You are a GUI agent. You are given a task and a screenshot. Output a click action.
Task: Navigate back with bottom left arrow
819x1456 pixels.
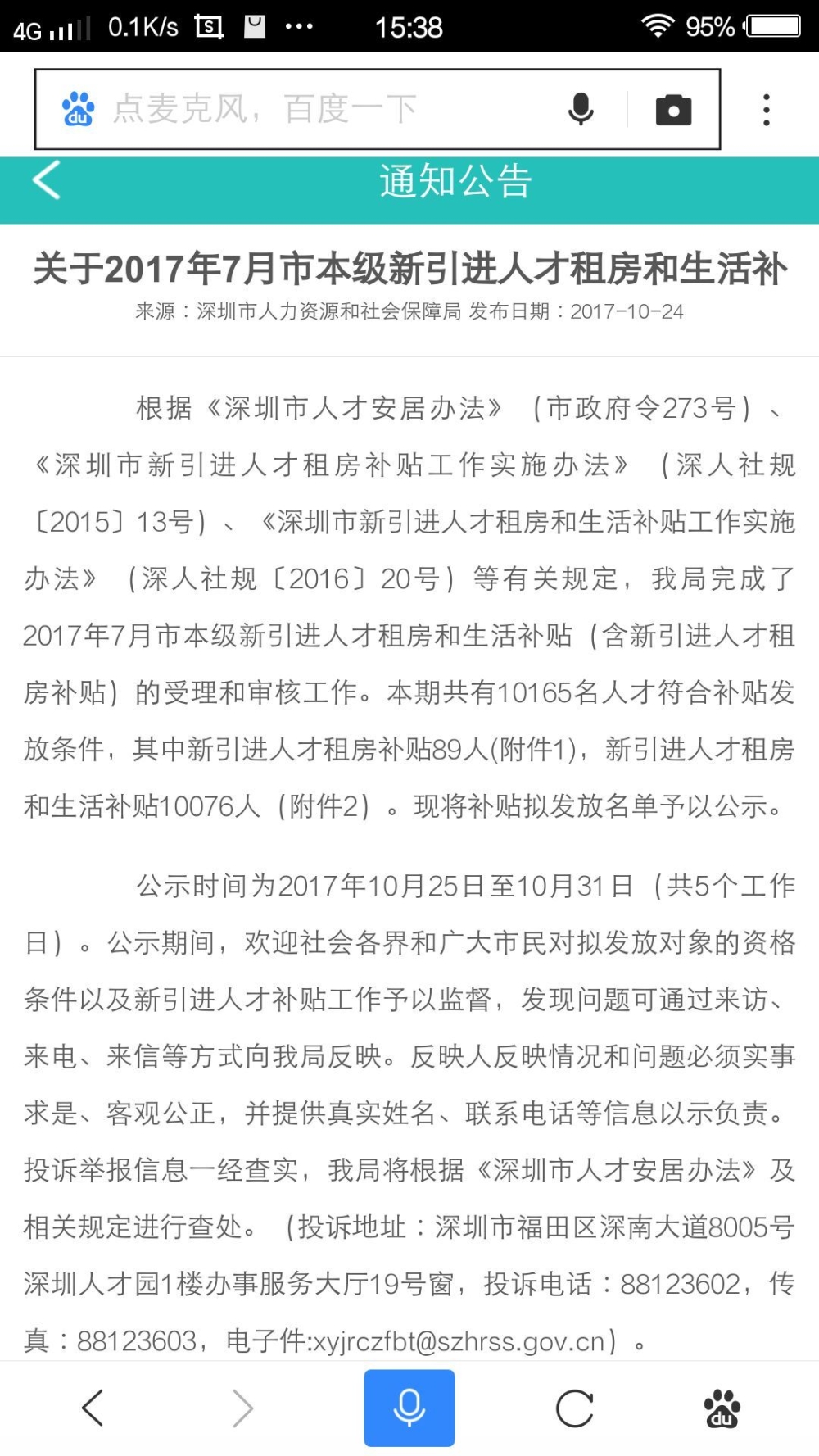click(x=93, y=1408)
